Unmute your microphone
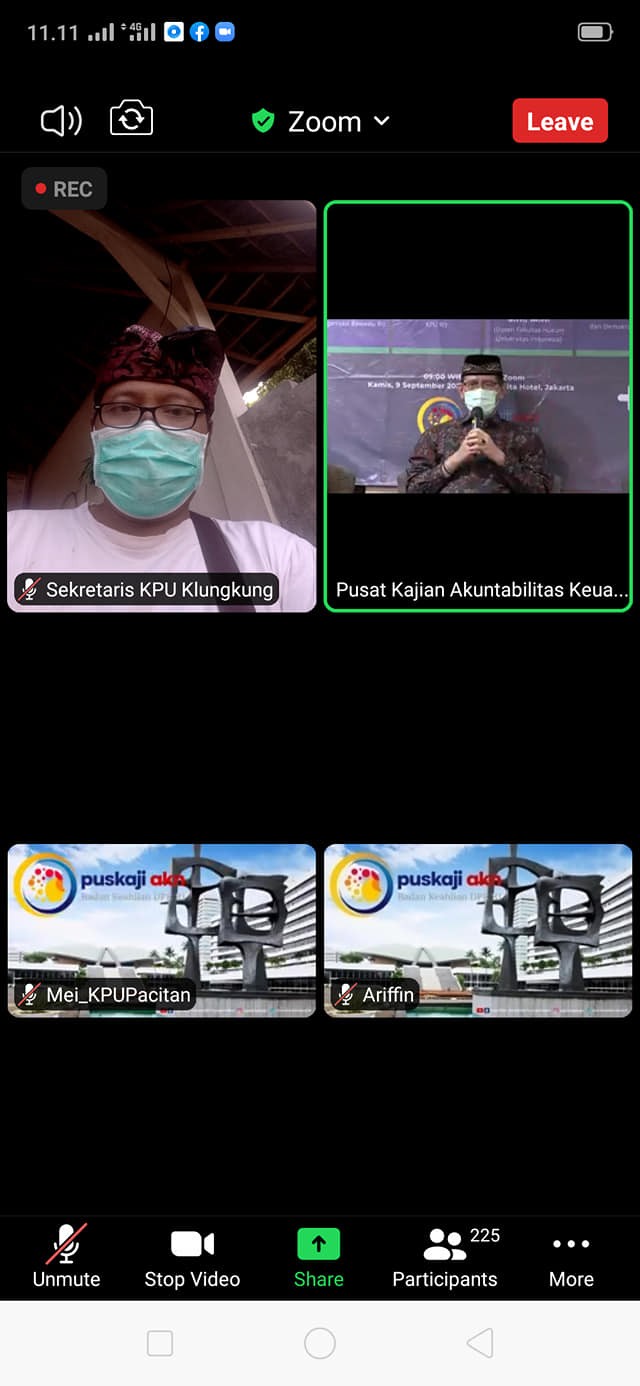Screen dimensions: 640x1386 [x=66, y=1256]
